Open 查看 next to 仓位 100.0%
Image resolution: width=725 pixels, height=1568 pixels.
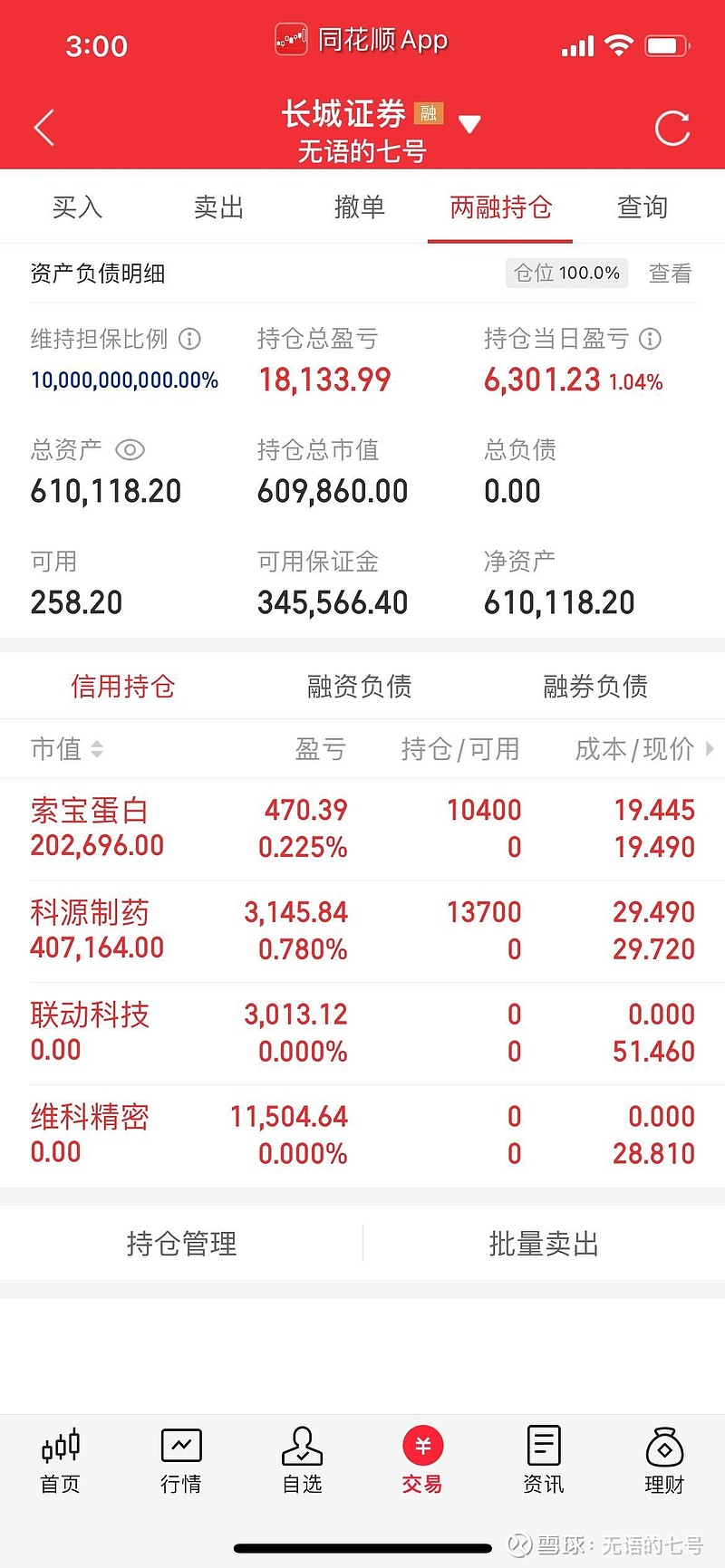669,274
